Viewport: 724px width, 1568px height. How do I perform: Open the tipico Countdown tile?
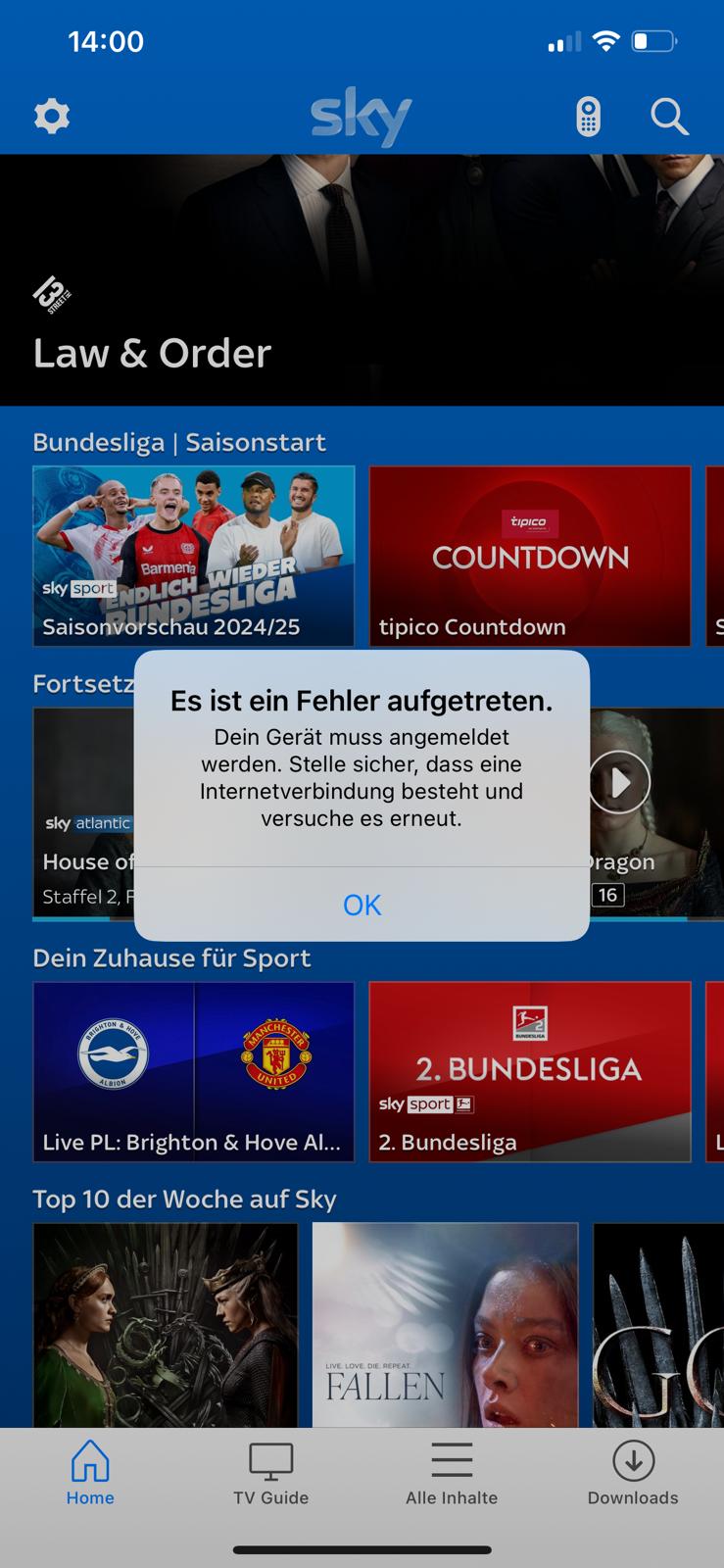(530, 556)
